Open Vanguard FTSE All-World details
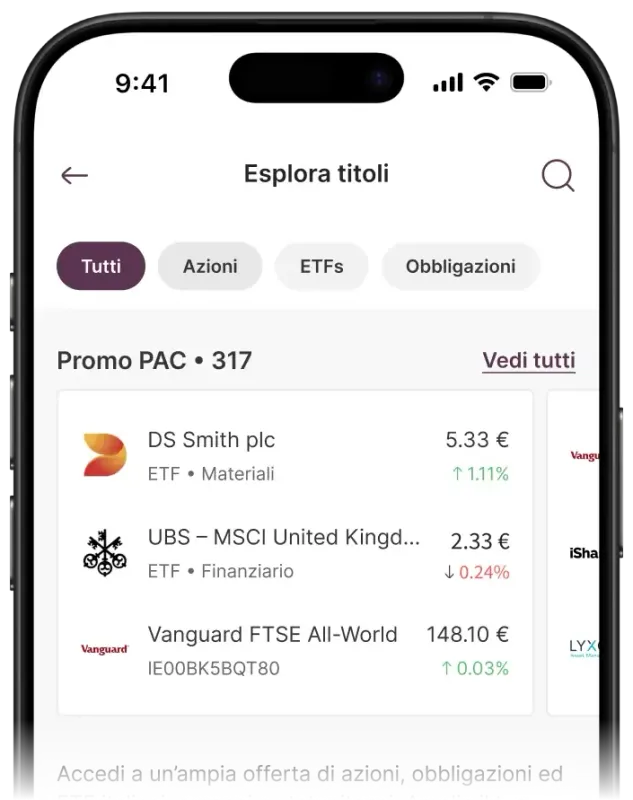The image size is (633, 800). [x=295, y=650]
